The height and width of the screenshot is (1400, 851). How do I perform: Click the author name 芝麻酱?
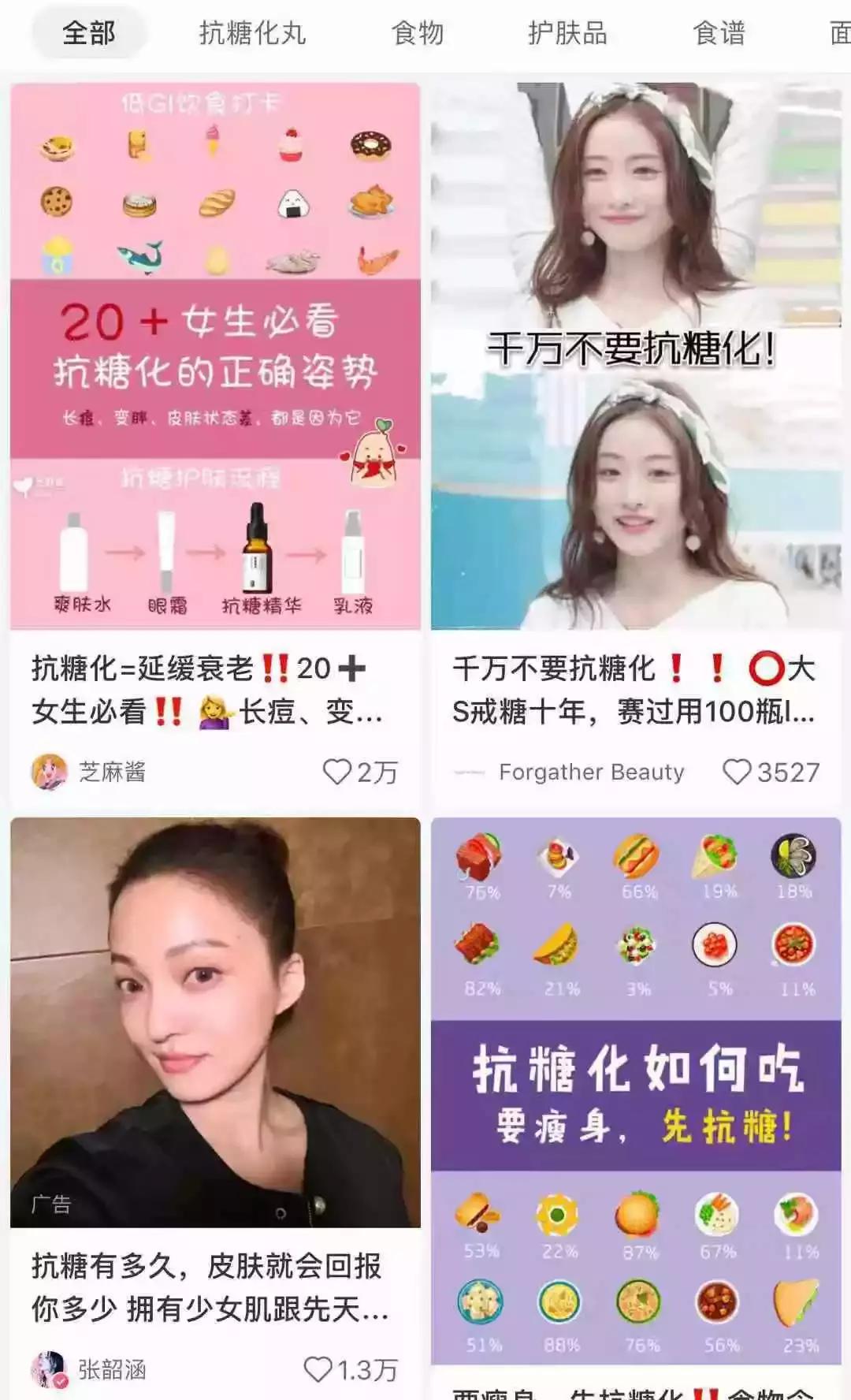(x=111, y=771)
